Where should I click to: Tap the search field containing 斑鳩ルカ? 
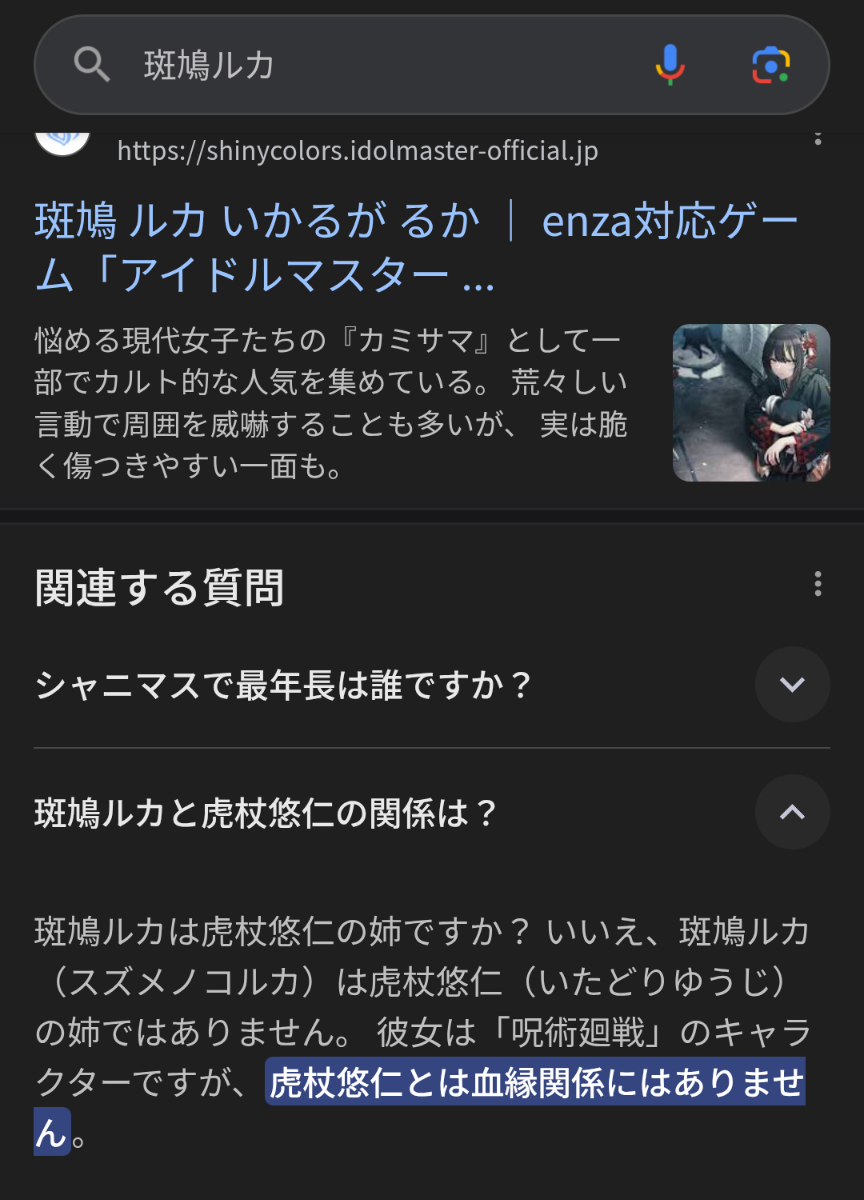pos(380,66)
